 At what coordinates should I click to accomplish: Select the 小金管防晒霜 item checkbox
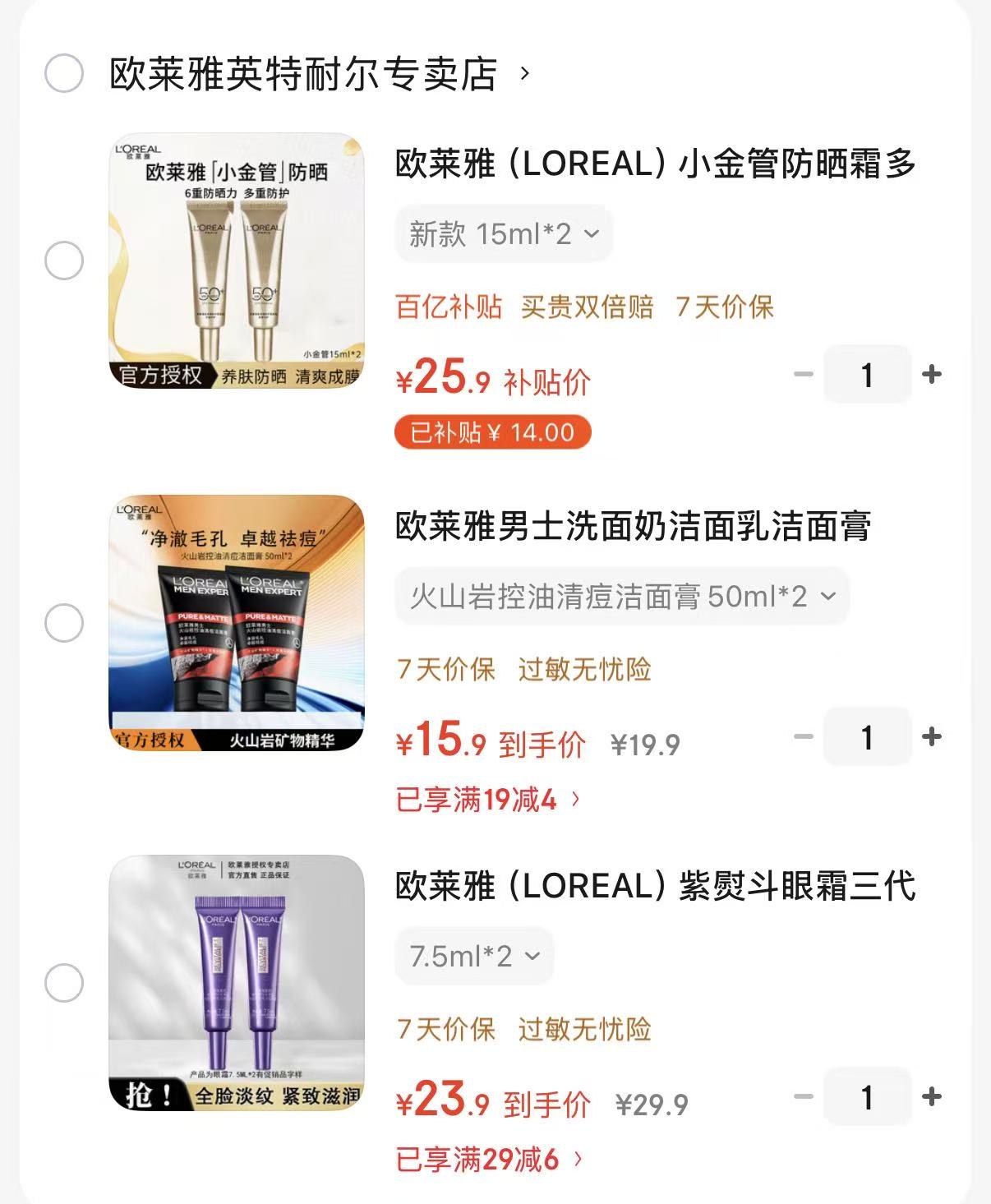click(64, 261)
